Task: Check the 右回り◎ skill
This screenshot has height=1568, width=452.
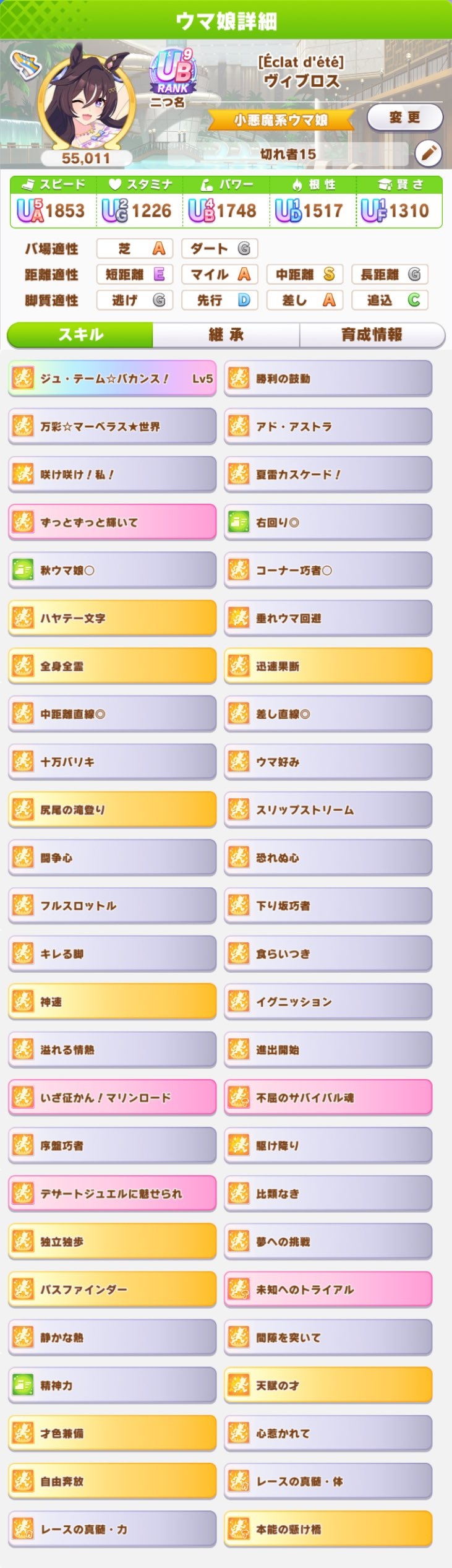Action: (x=328, y=522)
